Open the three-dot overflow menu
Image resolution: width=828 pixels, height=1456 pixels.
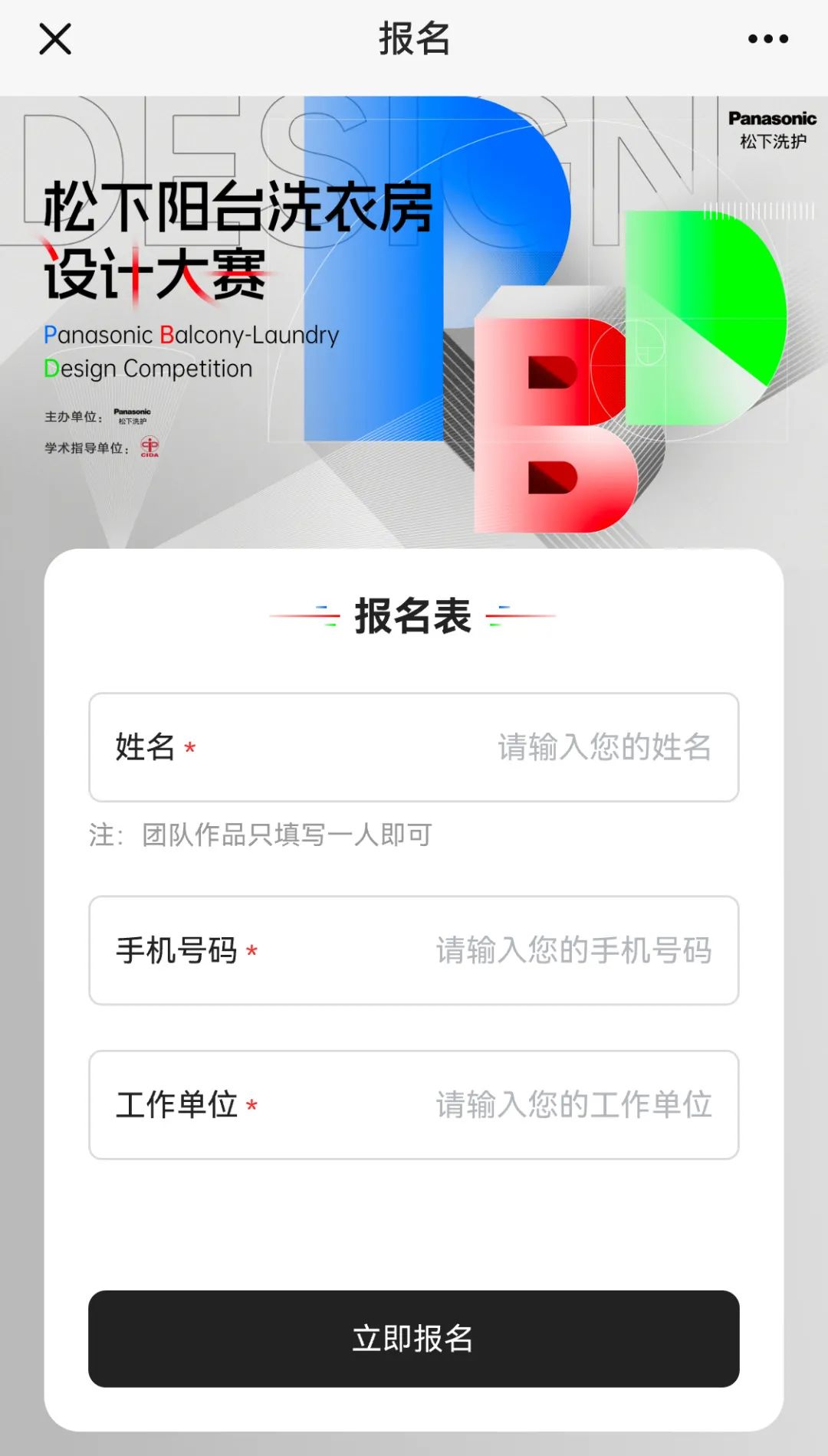(767, 39)
